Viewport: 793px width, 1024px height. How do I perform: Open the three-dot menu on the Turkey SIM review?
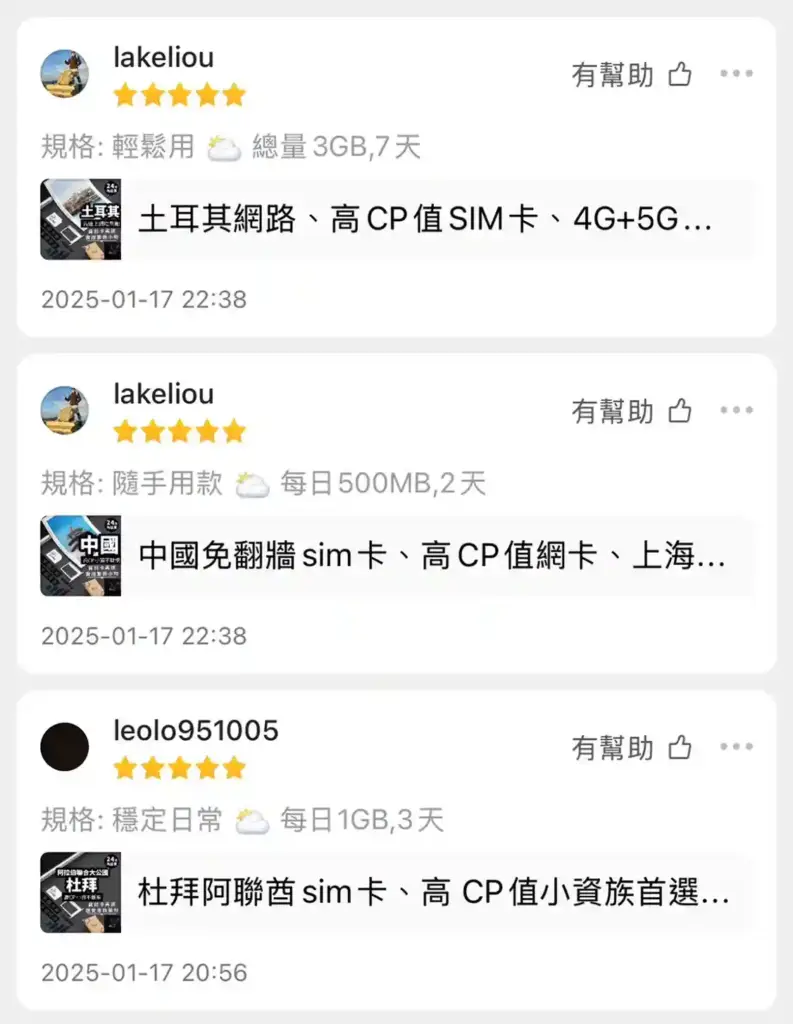pos(737,73)
